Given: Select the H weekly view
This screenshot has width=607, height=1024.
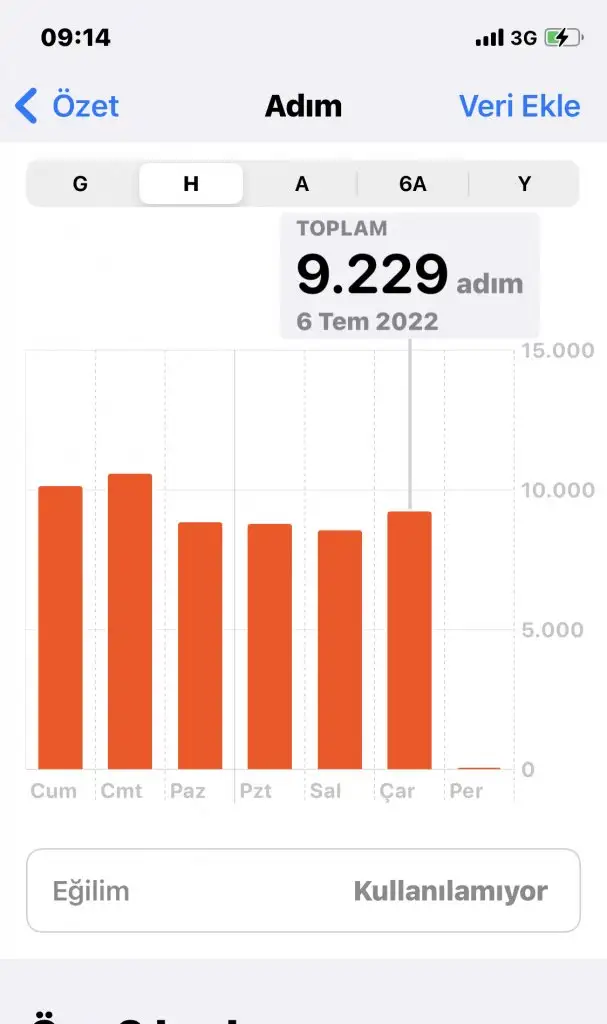Looking at the screenshot, I should [191, 184].
